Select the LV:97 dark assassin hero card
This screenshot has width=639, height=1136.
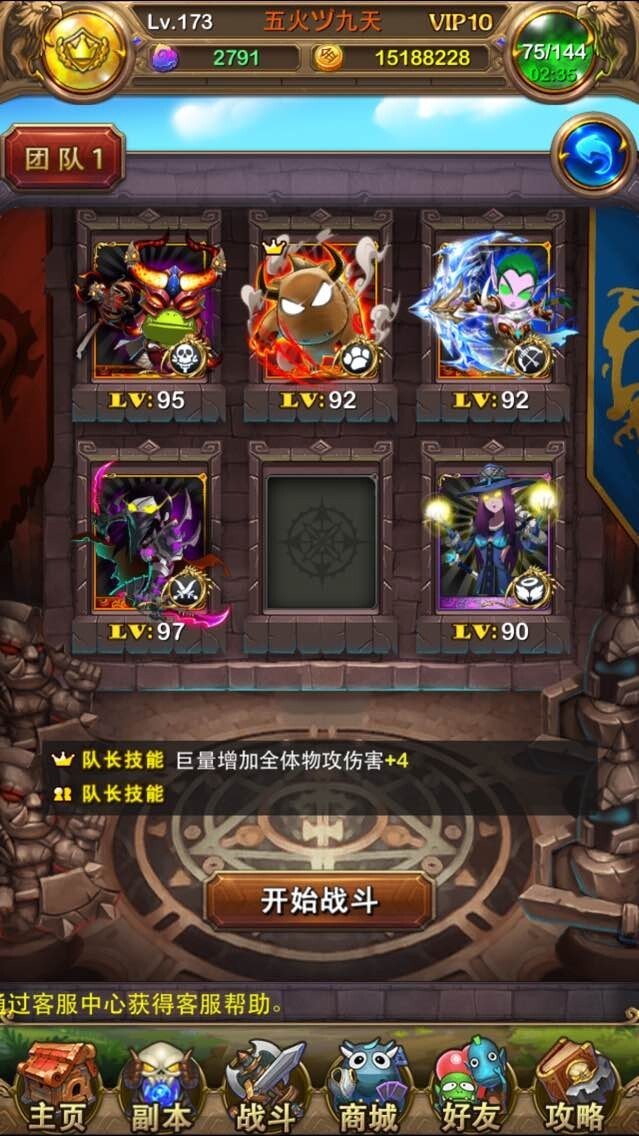(x=150, y=540)
